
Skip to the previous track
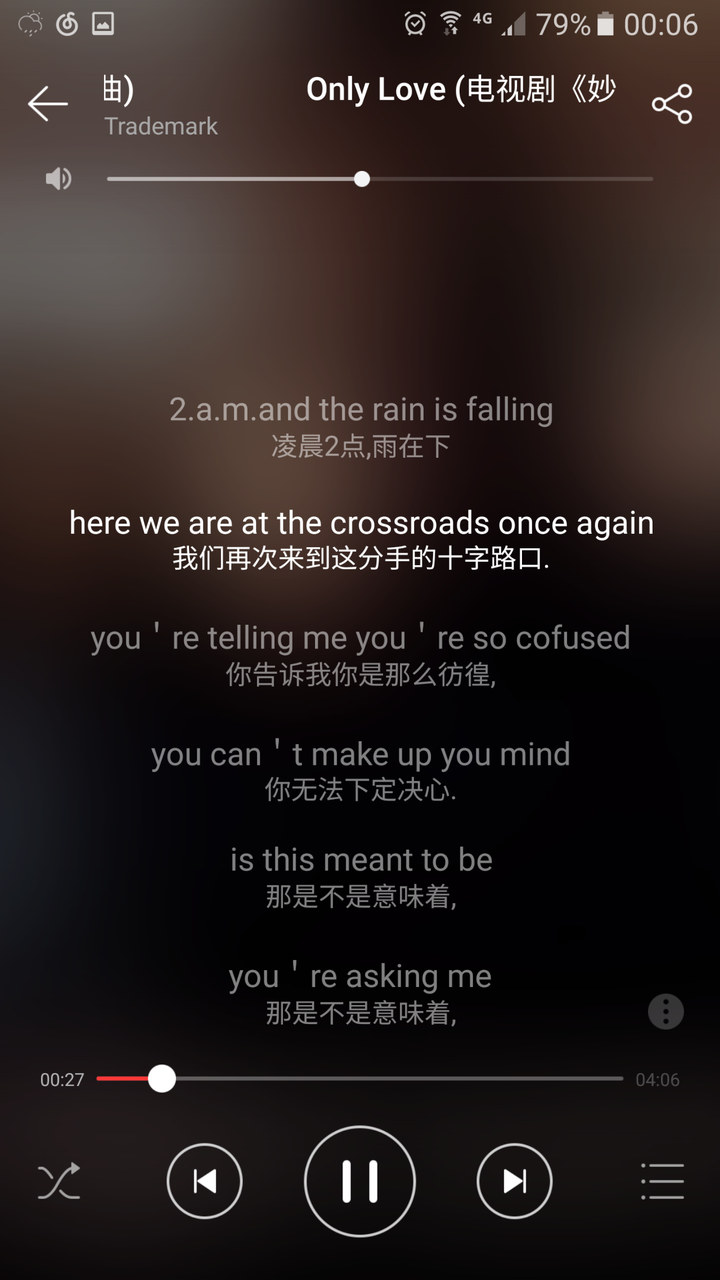[205, 1182]
